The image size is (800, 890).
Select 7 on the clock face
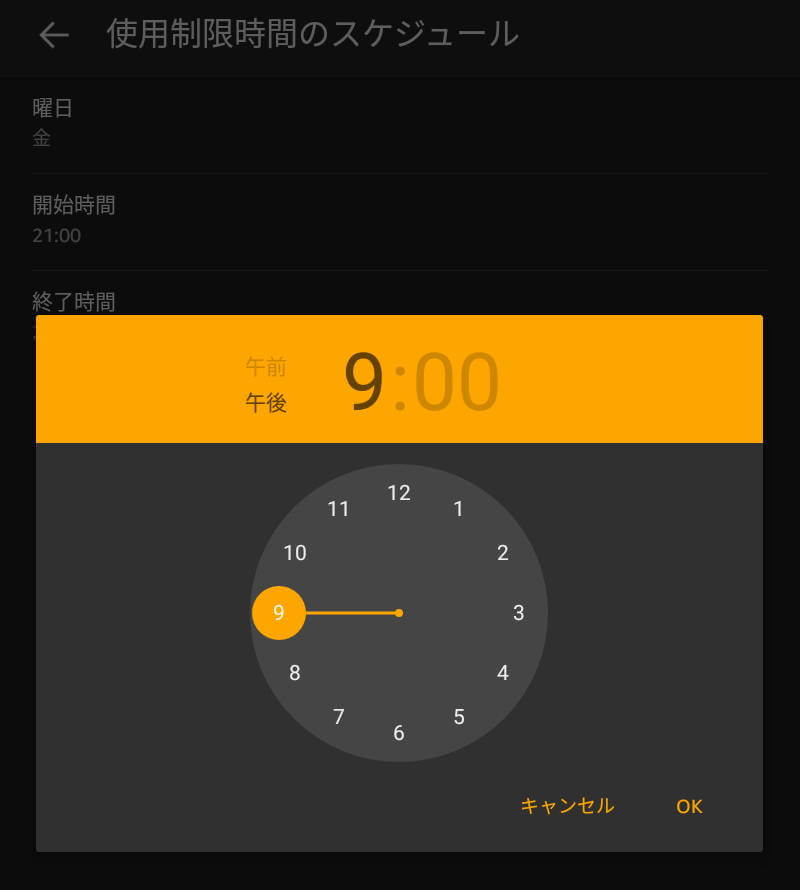pos(338,717)
